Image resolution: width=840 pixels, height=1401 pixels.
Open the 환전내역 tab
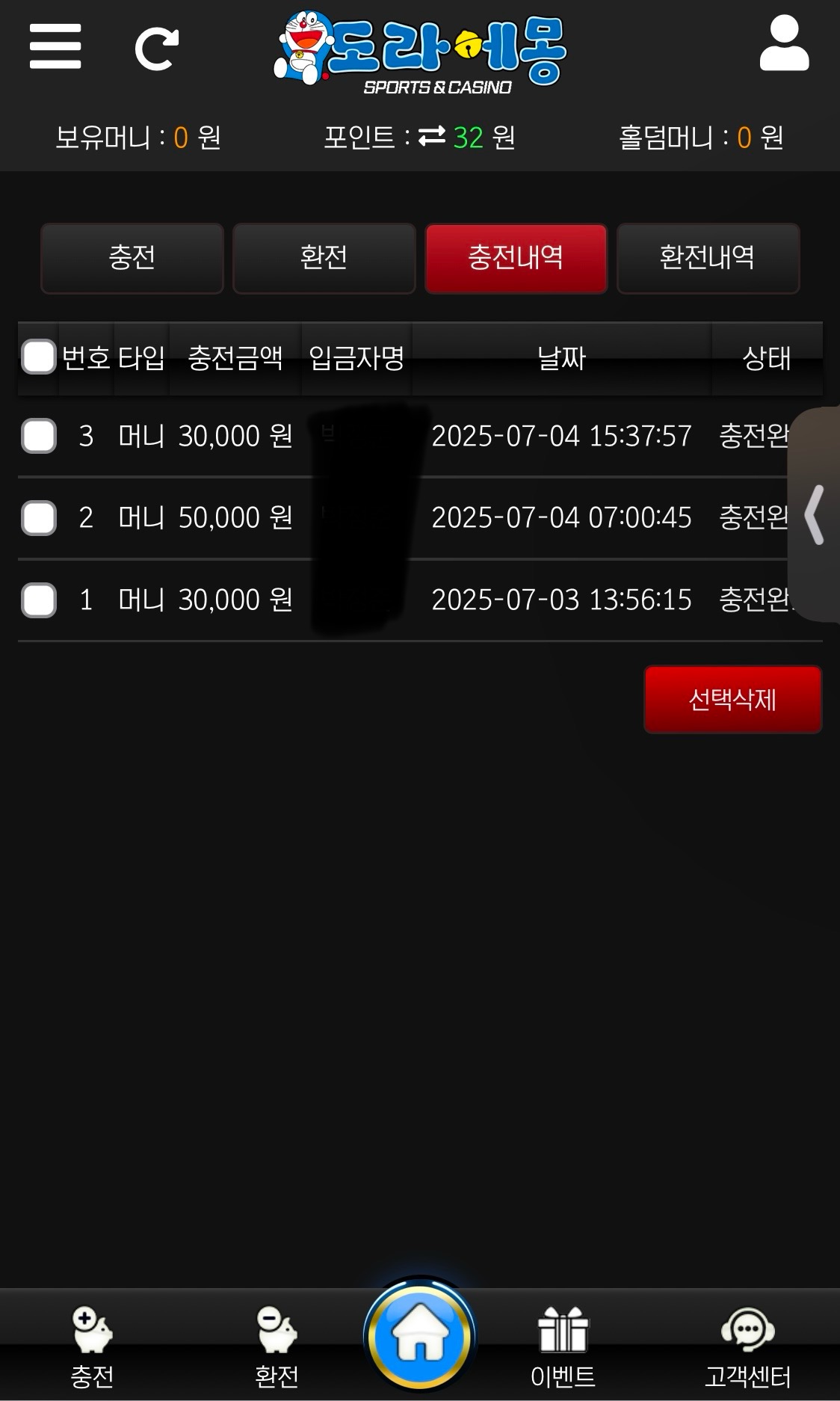click(x=708, y=258)
